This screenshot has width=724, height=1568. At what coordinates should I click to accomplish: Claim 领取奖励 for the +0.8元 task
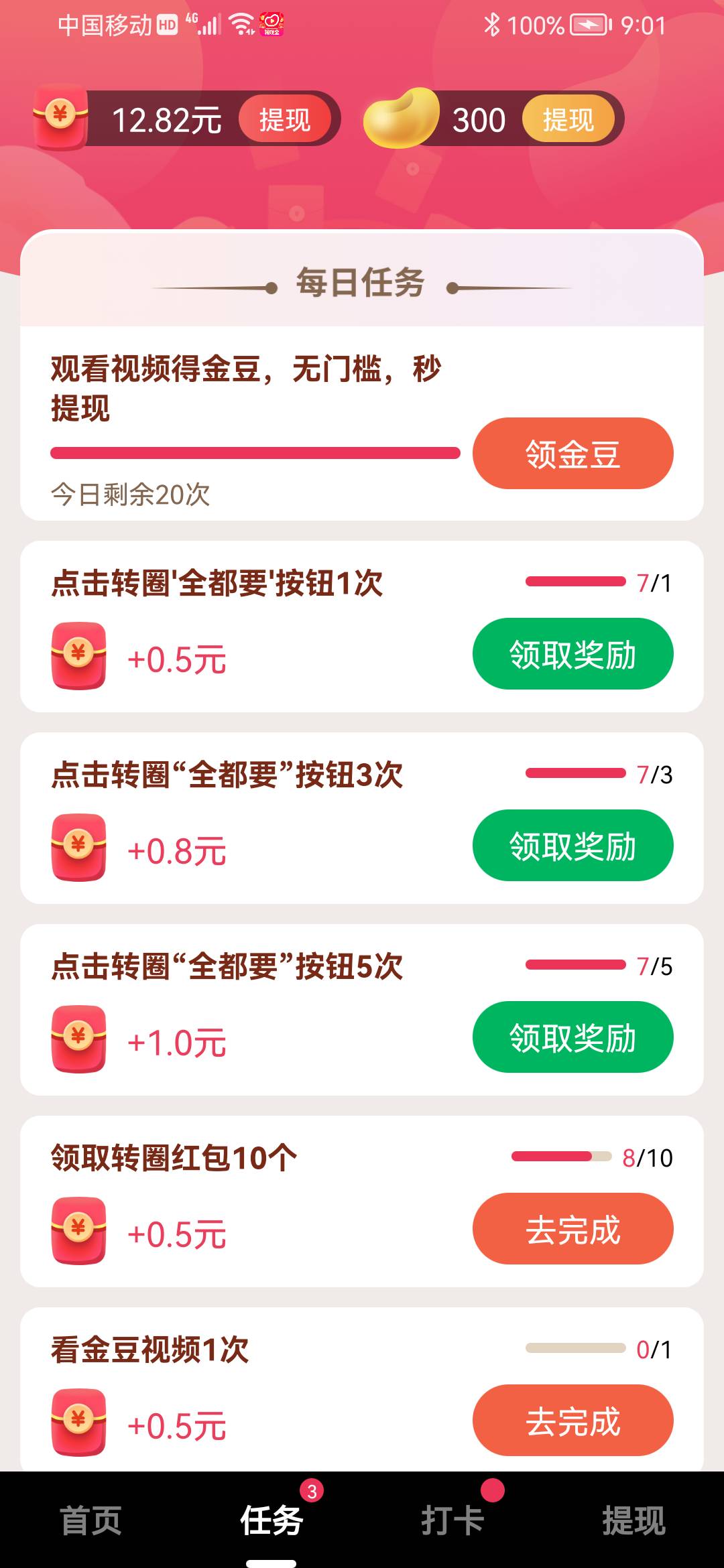pyautogui.click(x=572, y=845)
